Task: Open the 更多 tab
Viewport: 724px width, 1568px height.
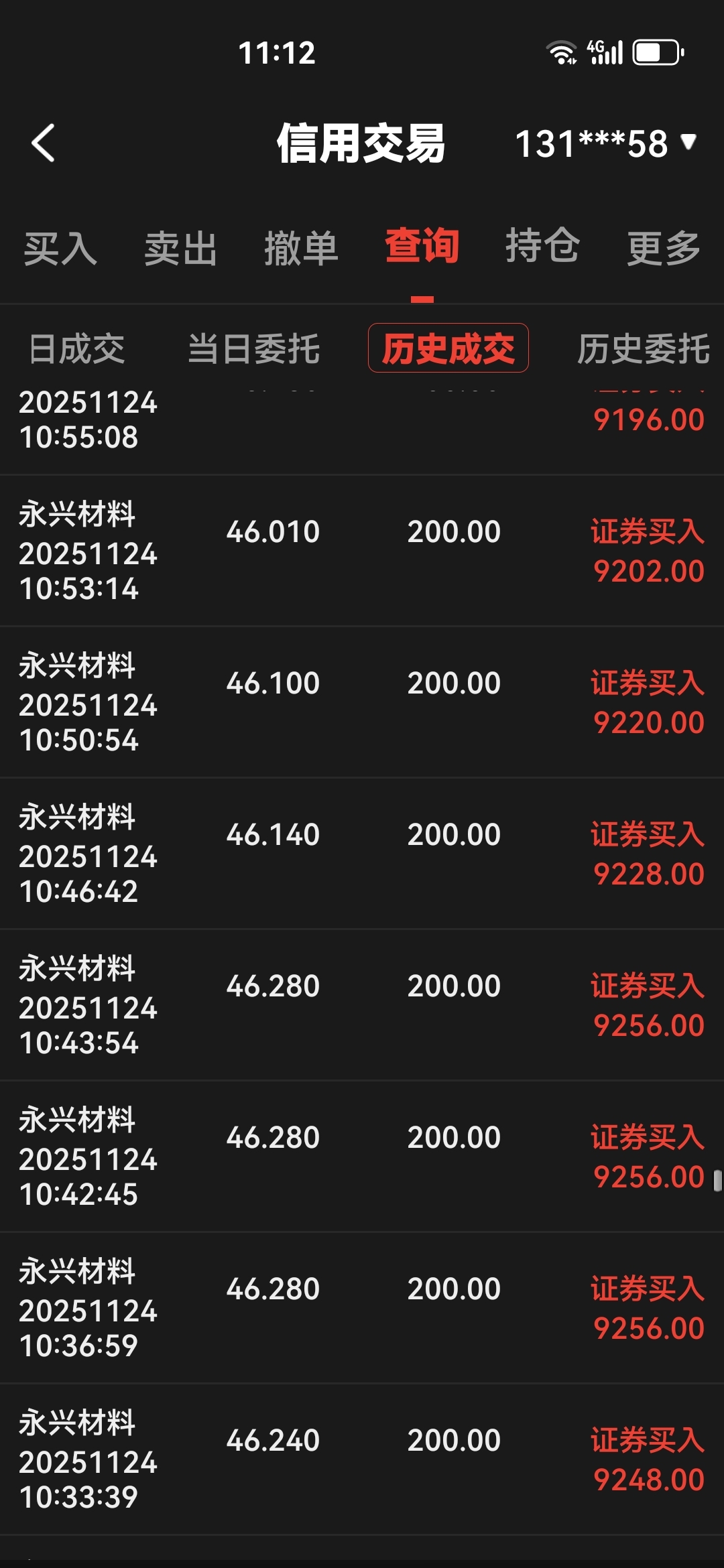Action: pos(664,248)
